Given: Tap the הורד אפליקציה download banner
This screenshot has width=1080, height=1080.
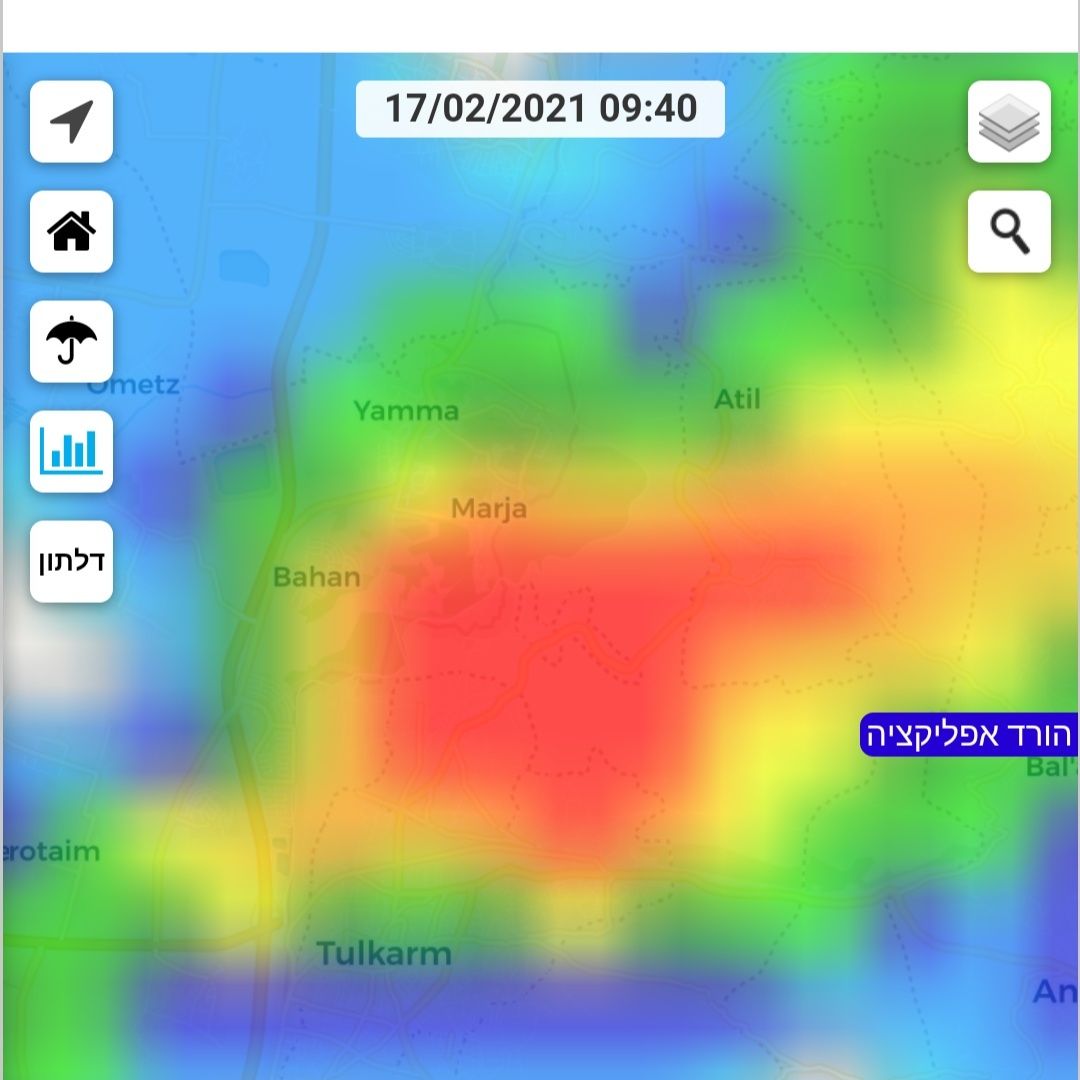Looking at the screenshot, I should [968, 735].
